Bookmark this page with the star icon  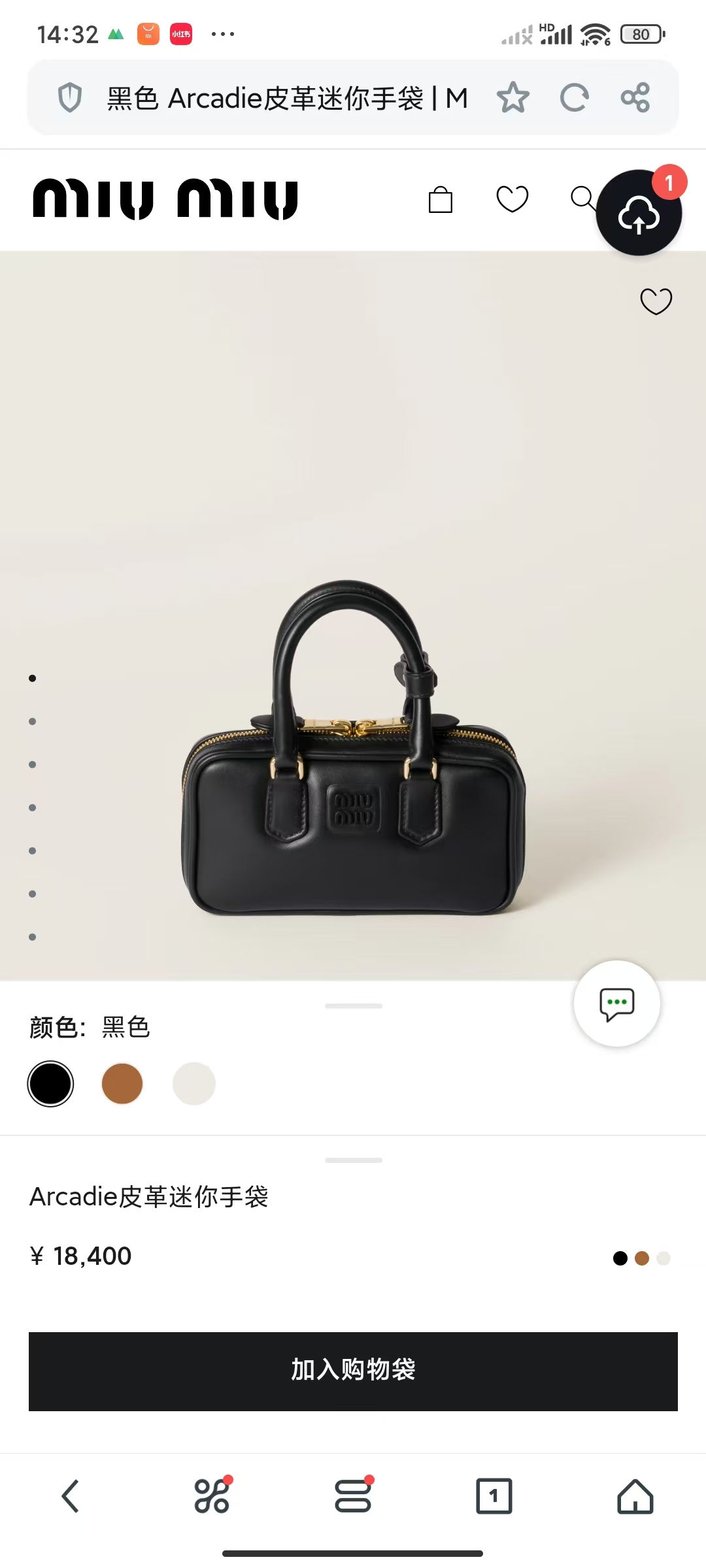[513, 98]
